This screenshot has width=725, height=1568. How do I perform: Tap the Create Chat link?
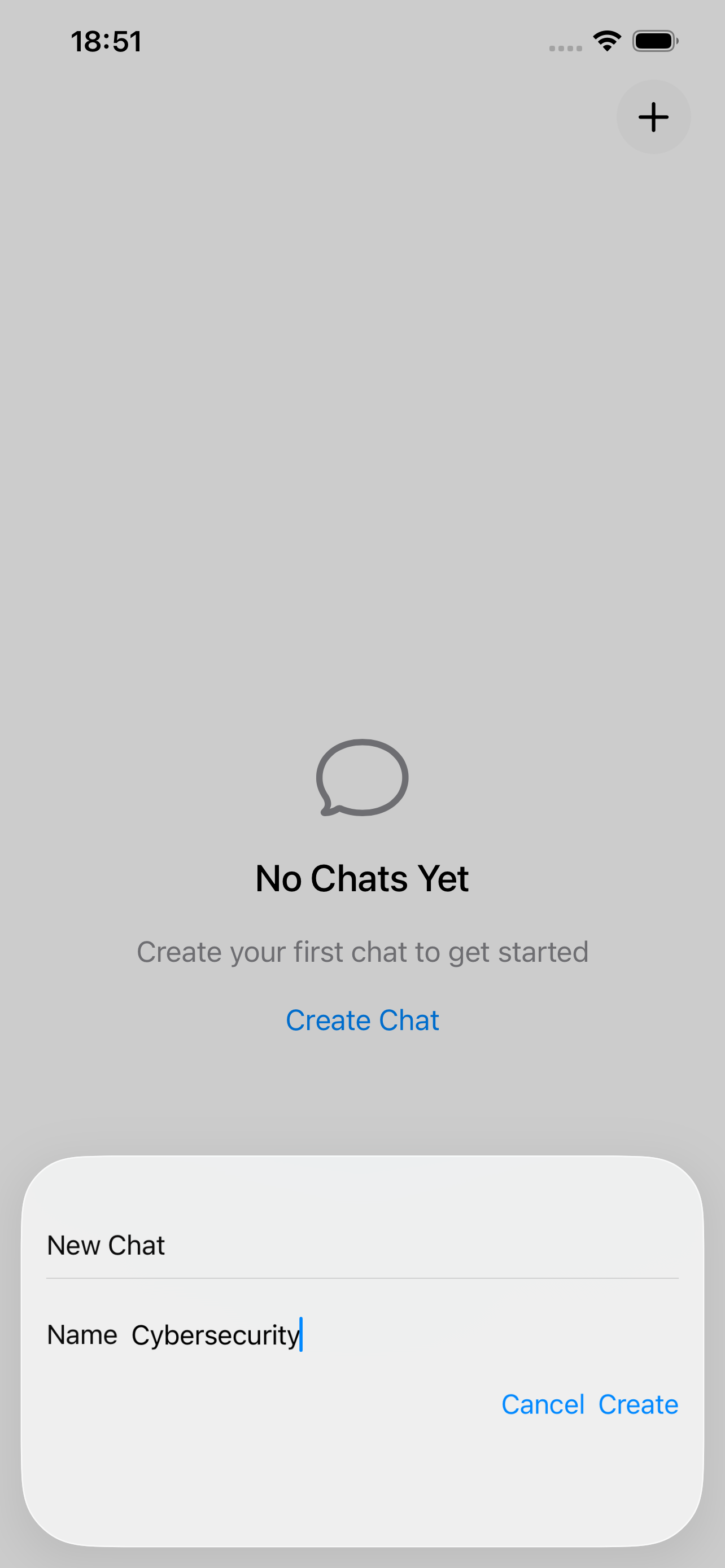(362, 1019)
